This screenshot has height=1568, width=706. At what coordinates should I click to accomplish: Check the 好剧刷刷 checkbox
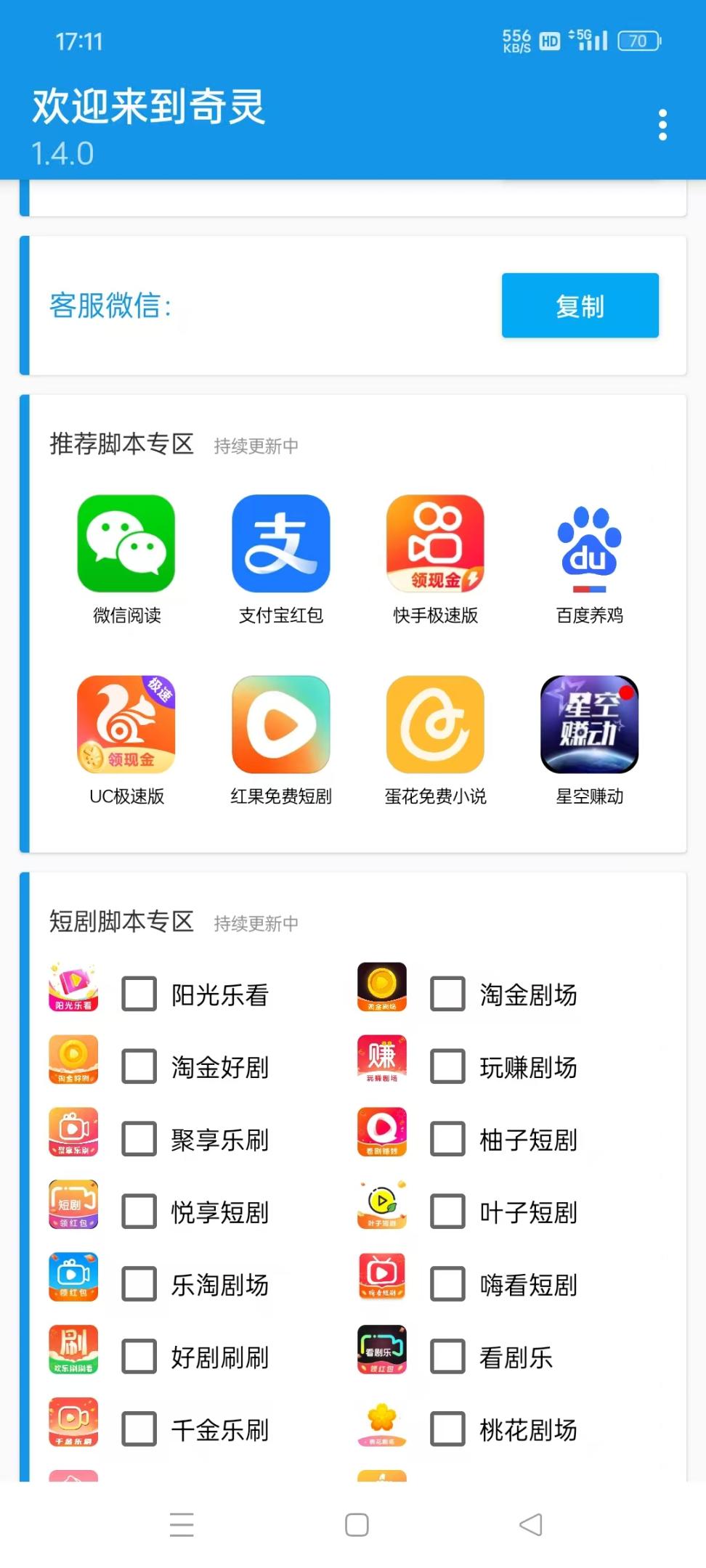click(139, 1357)
